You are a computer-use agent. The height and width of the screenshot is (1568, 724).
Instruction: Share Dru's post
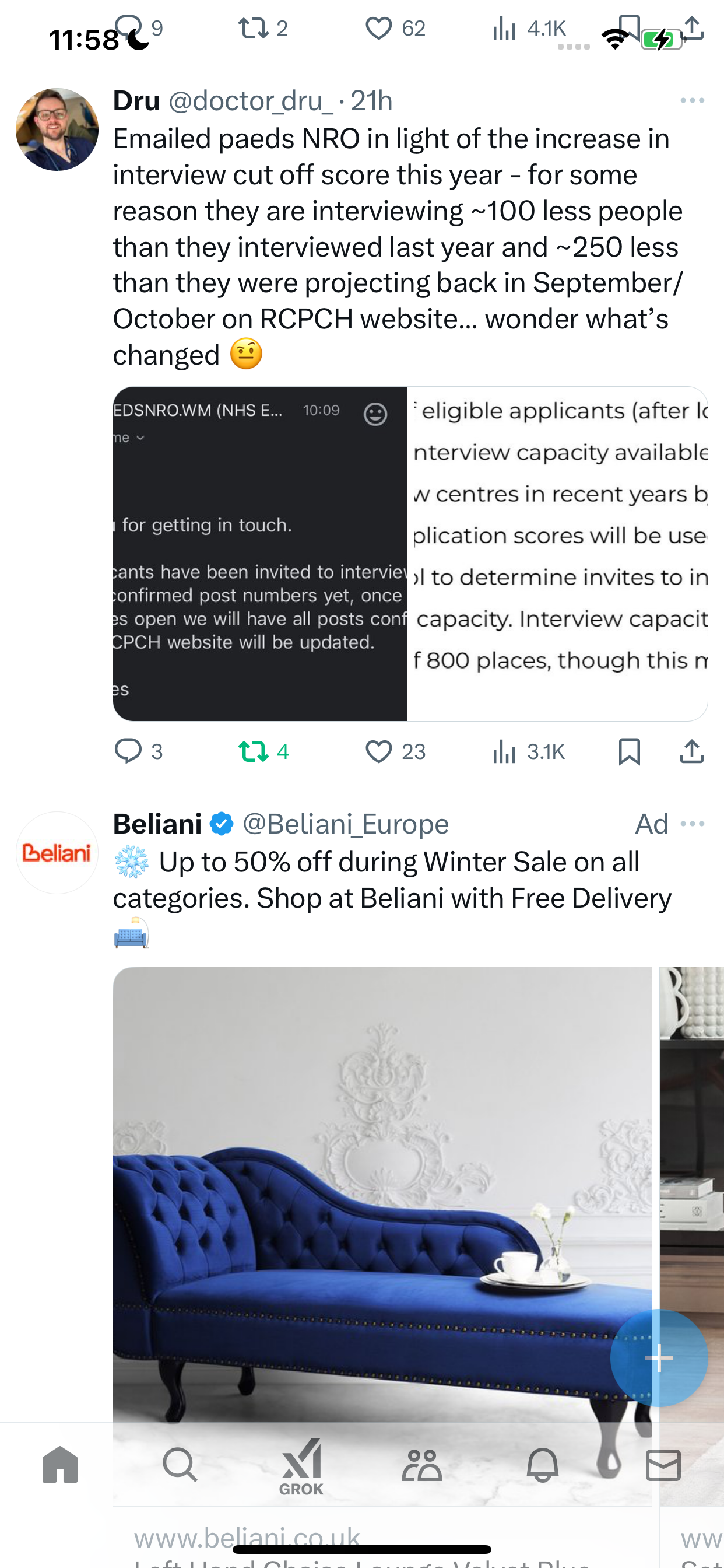tap(692, 751)
